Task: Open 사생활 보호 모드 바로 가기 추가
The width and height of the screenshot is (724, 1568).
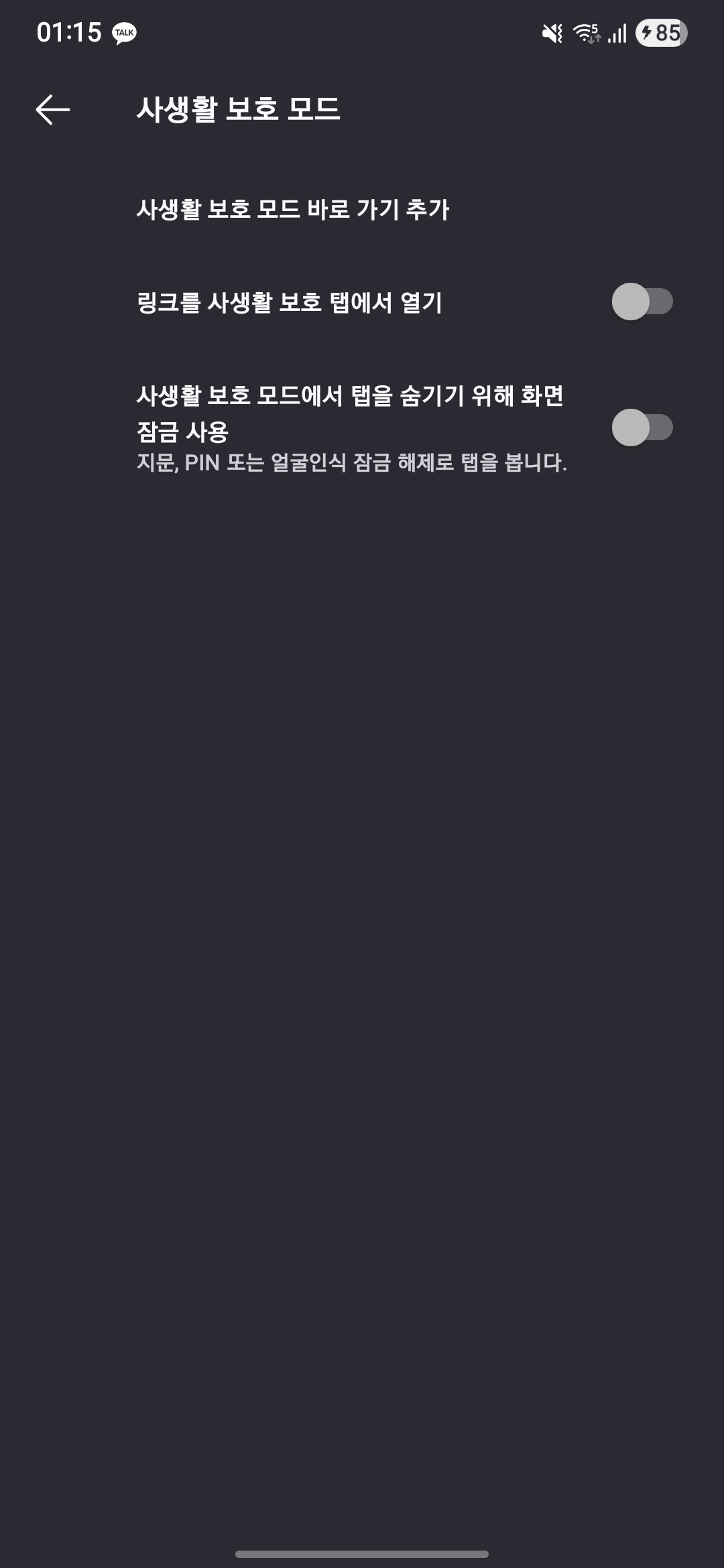Action: [292, 210]
